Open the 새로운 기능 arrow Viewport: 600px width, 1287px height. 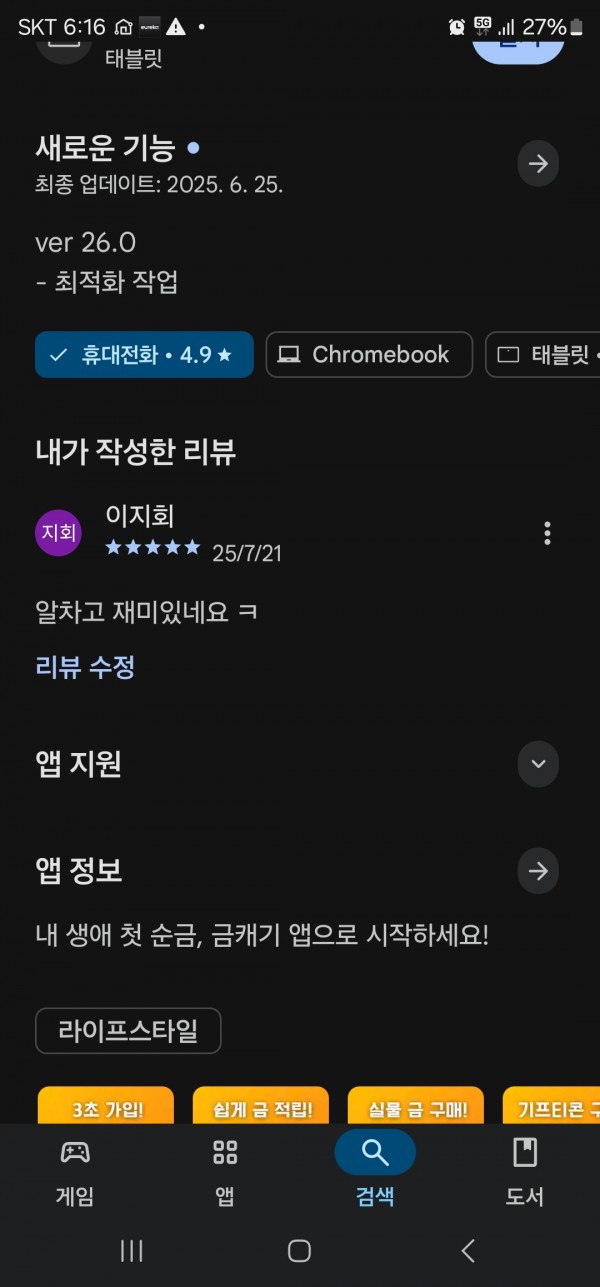[538, 164]
